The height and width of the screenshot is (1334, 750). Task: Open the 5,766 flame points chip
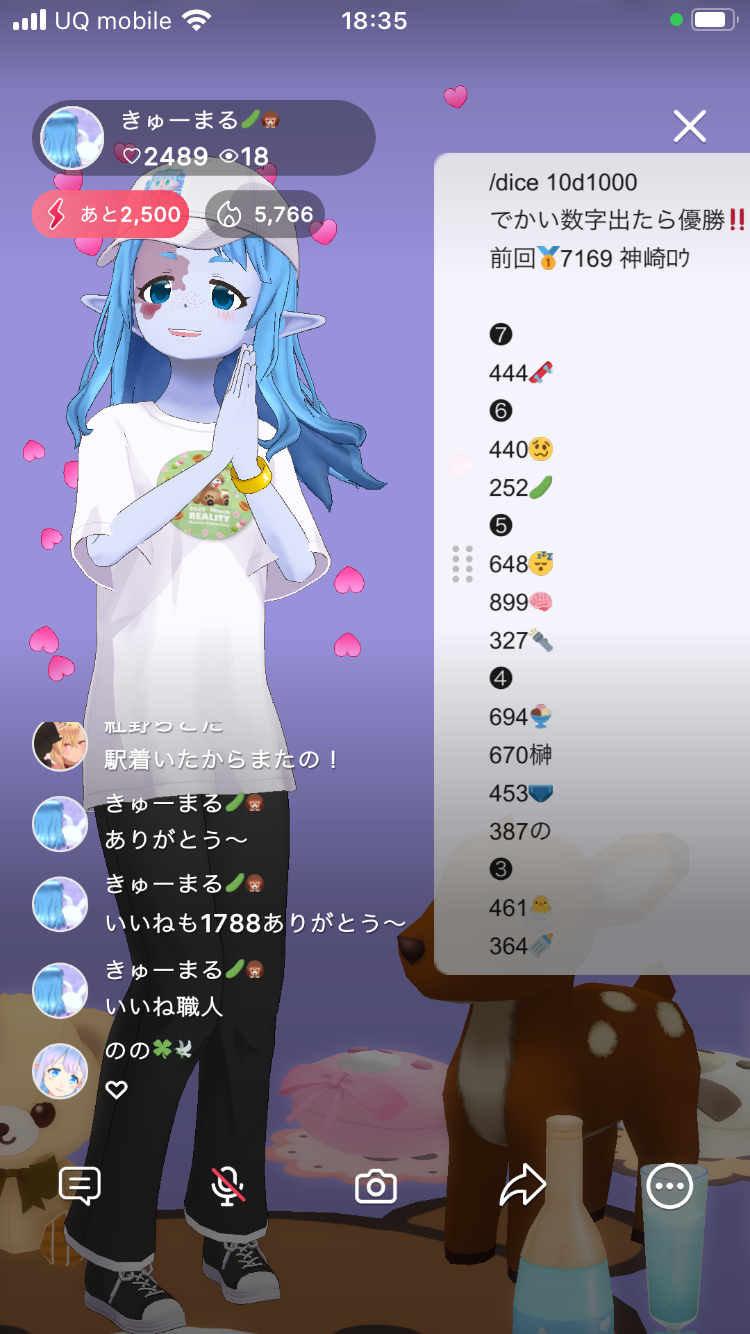(265, 214)
